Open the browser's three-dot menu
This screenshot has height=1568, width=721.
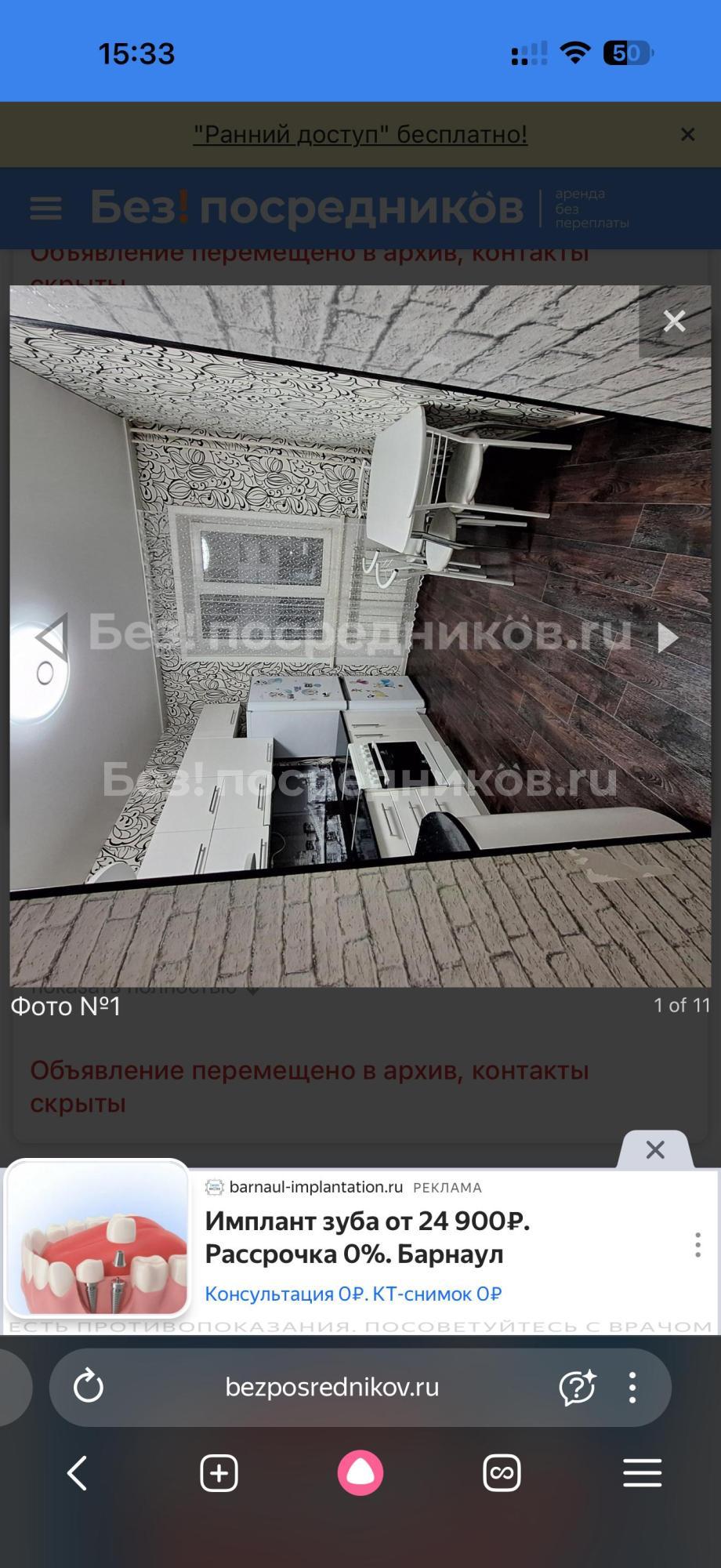tap(632, 1387)
